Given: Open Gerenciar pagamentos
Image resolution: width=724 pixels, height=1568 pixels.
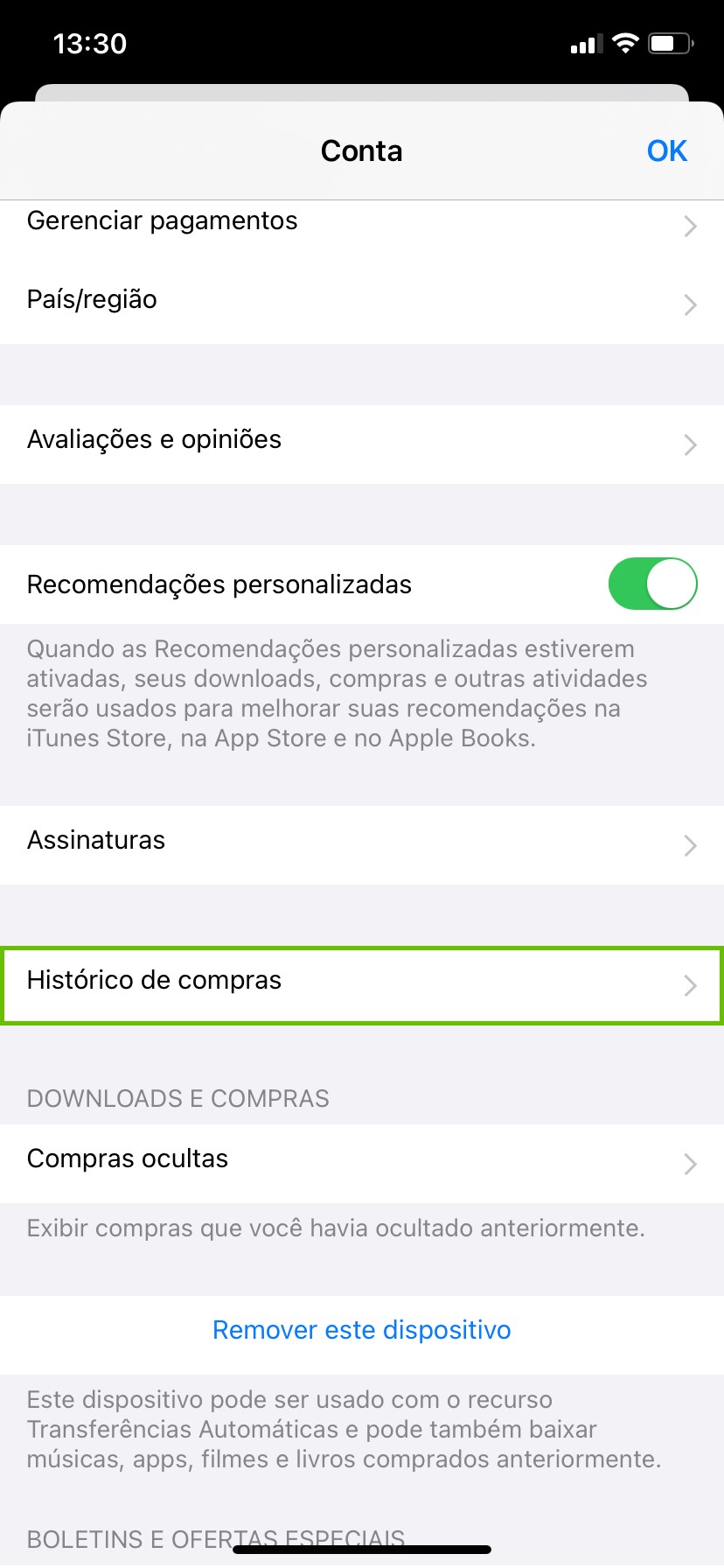Looking at the screenshot, I should point(362,222).
